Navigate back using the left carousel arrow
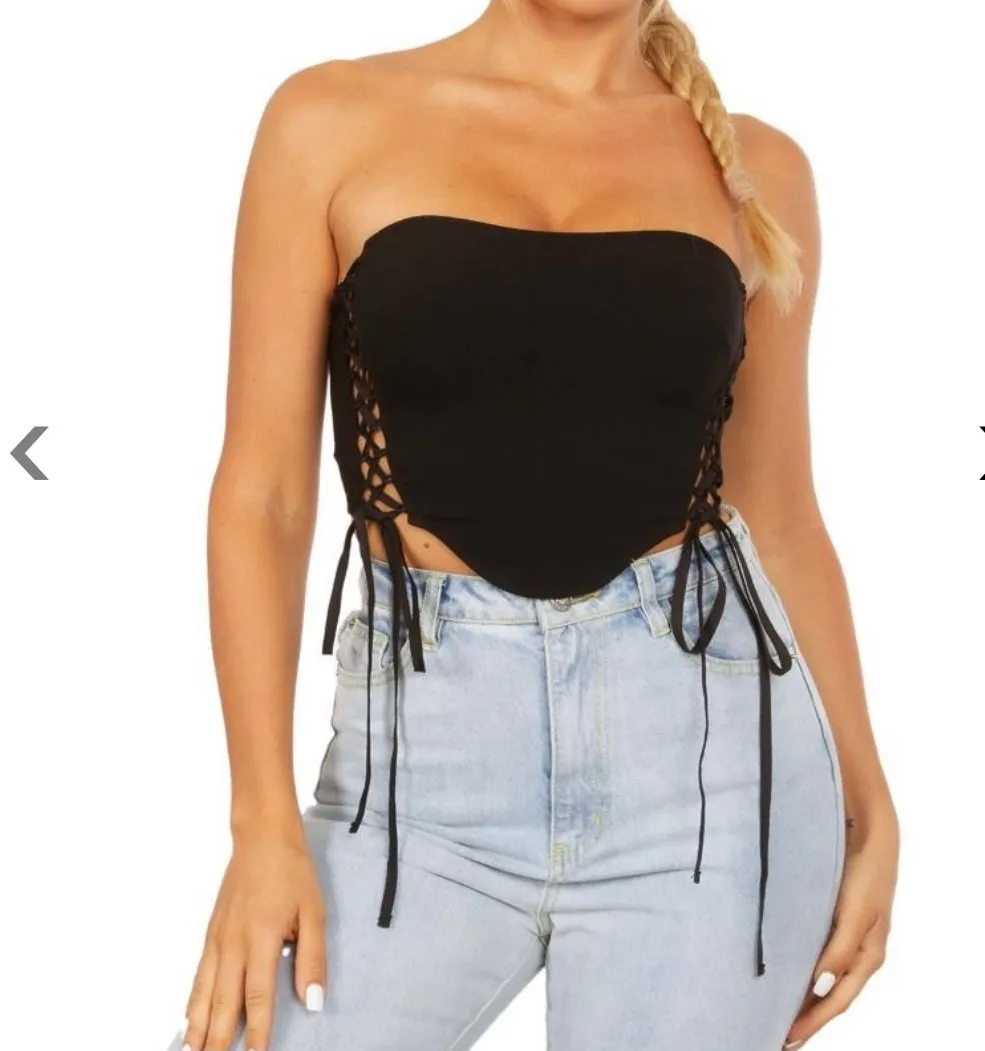985x1051 pixels. coord(29,452)
